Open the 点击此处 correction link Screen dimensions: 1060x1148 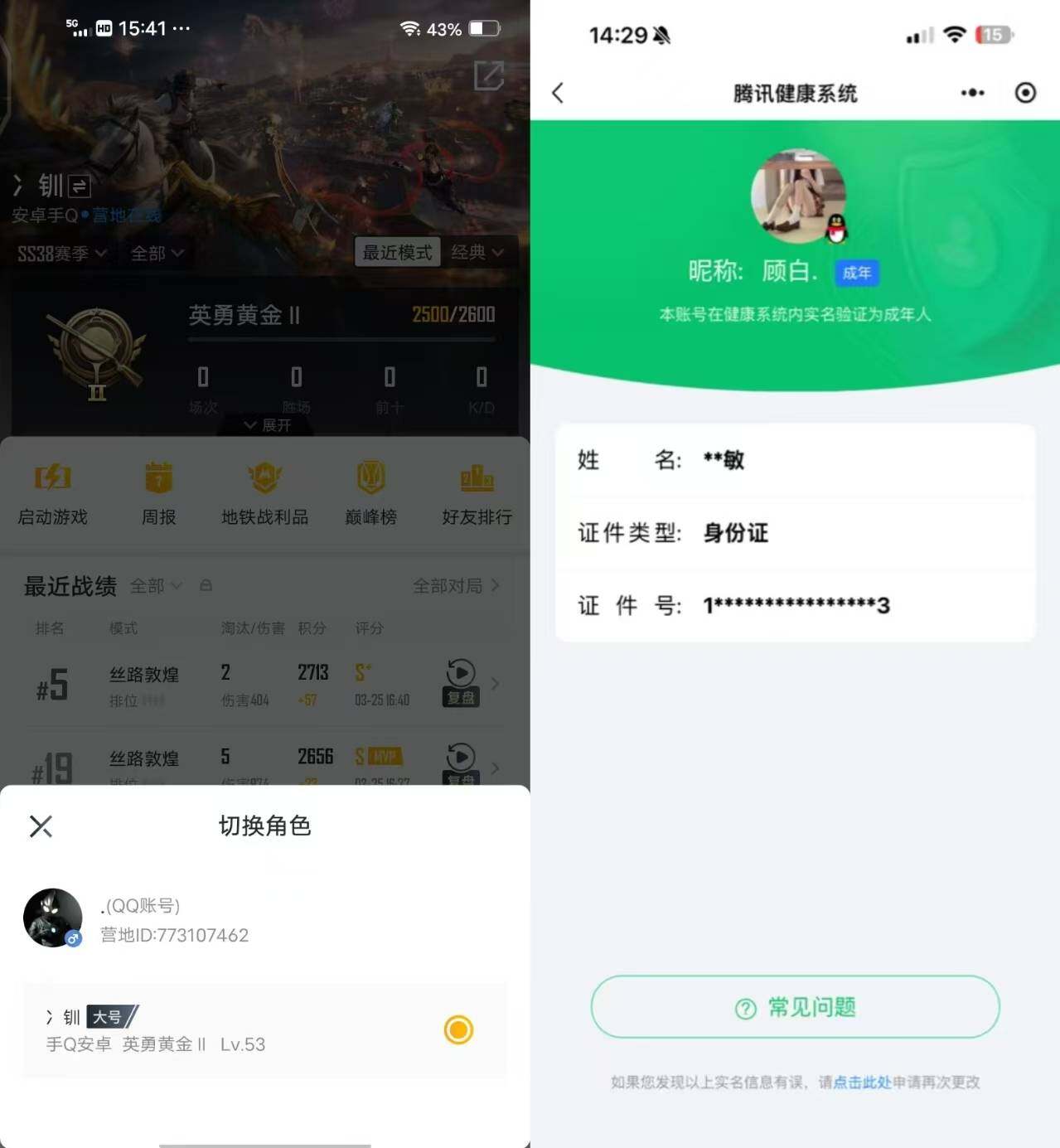pyautogui.click(x=860, y=1082)
